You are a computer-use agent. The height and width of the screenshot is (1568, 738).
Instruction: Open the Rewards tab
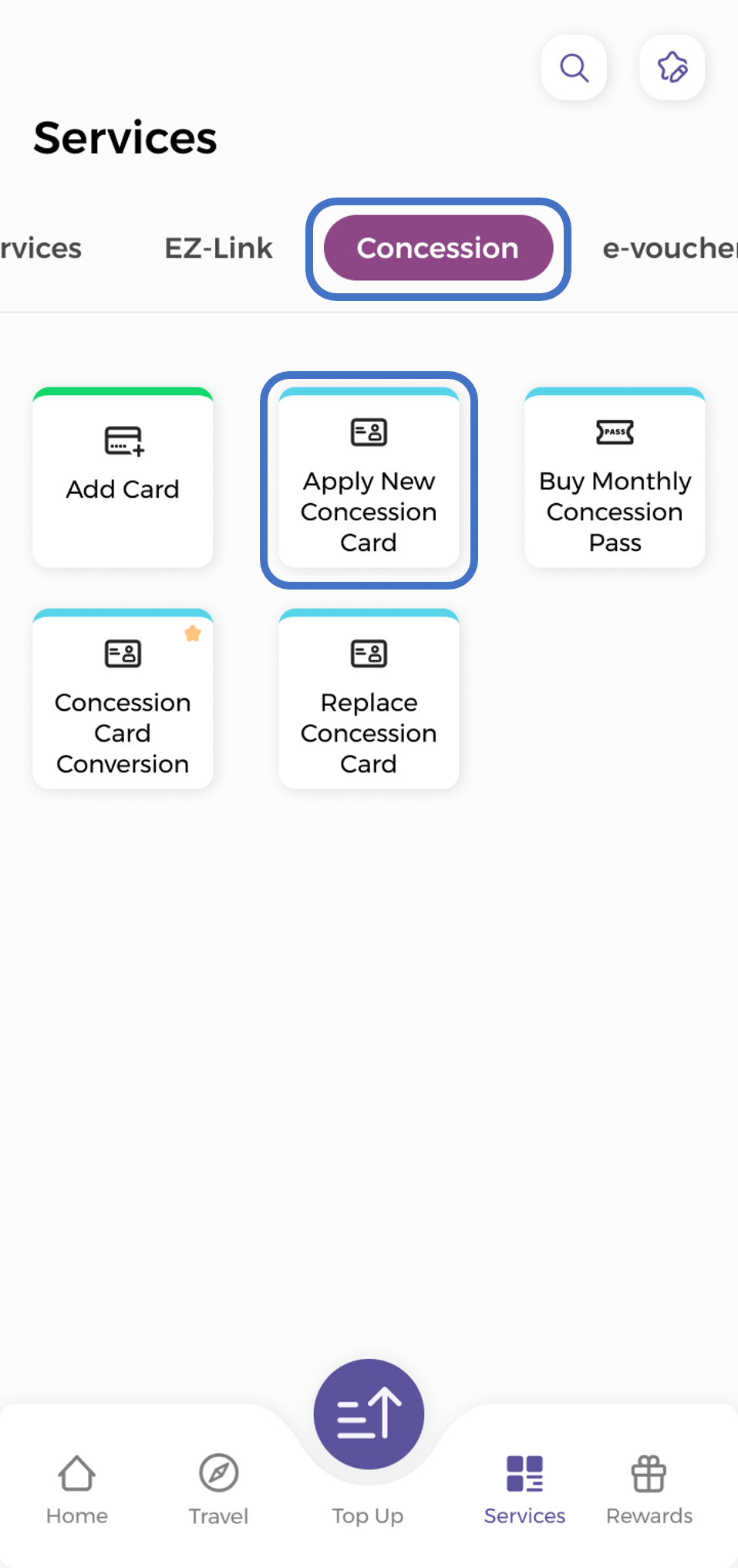click(x=649, y=1489)
